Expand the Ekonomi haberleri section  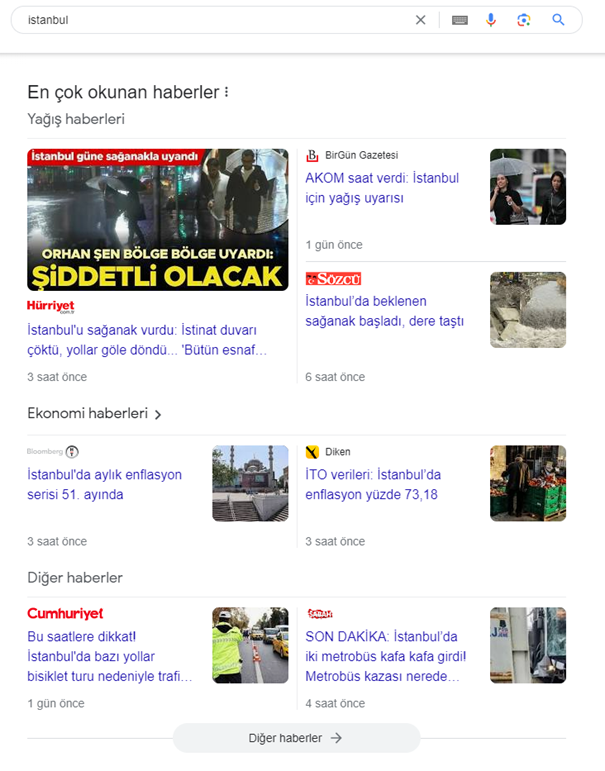point(95,413)
